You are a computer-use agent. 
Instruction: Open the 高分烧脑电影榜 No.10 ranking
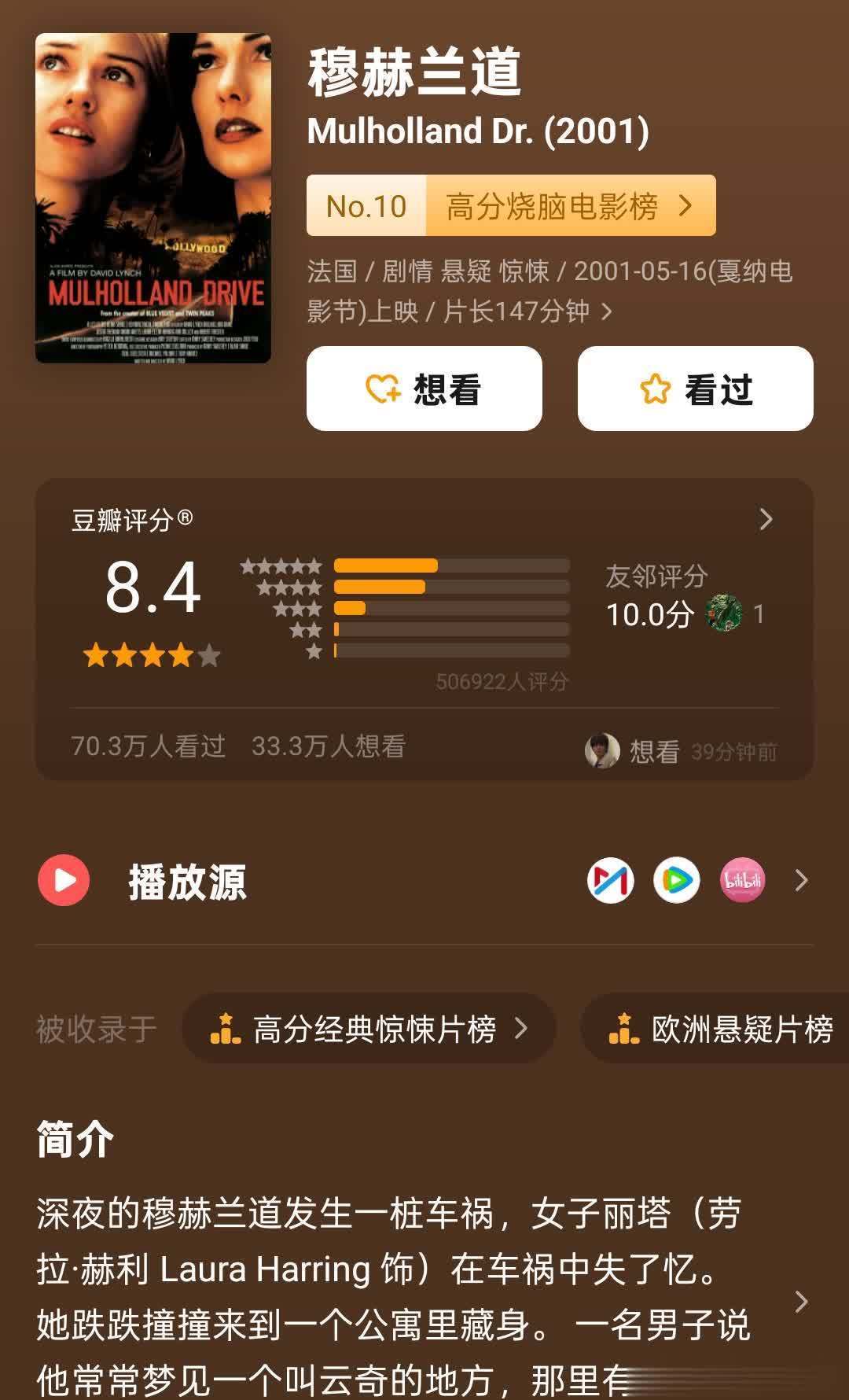(x=511, y=206)
